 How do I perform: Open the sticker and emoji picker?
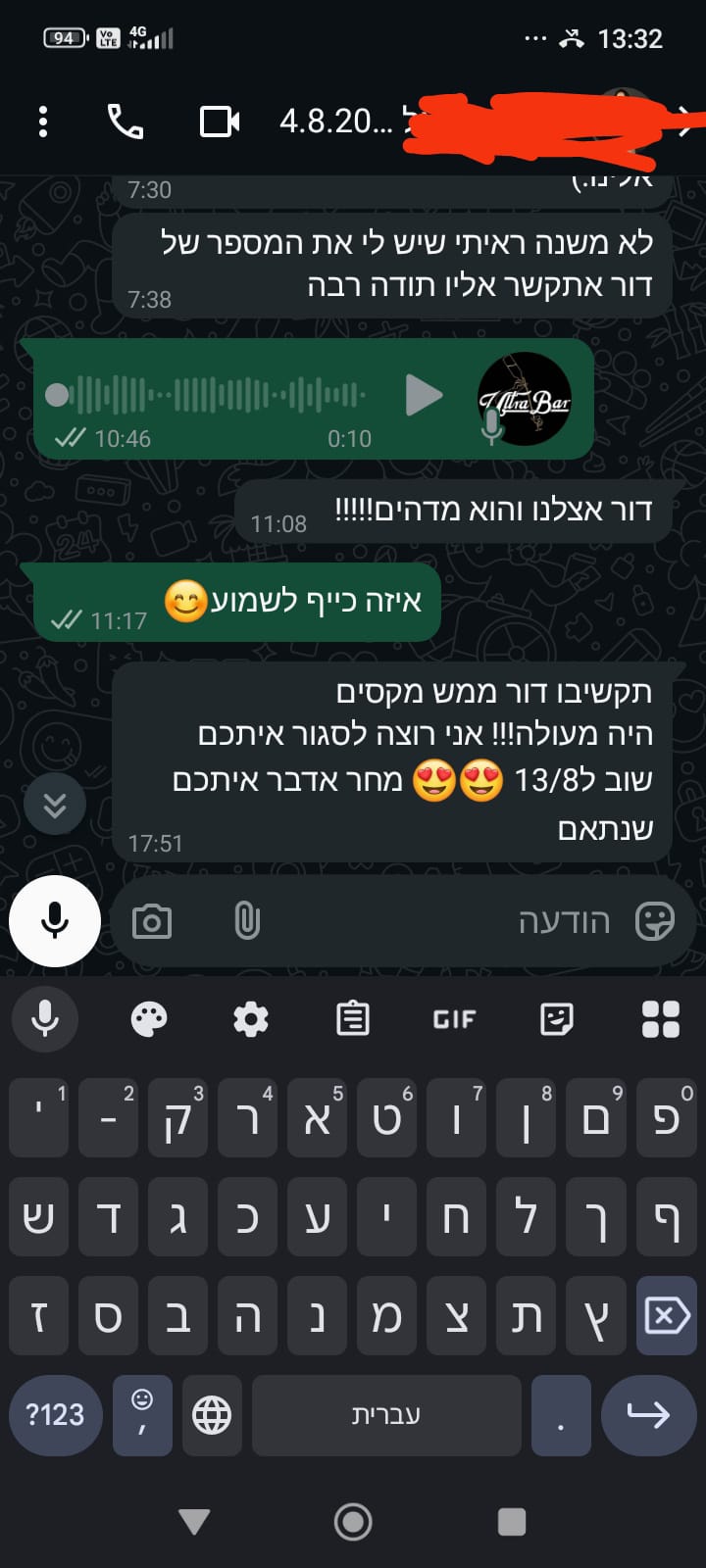[x=654, y=921]
